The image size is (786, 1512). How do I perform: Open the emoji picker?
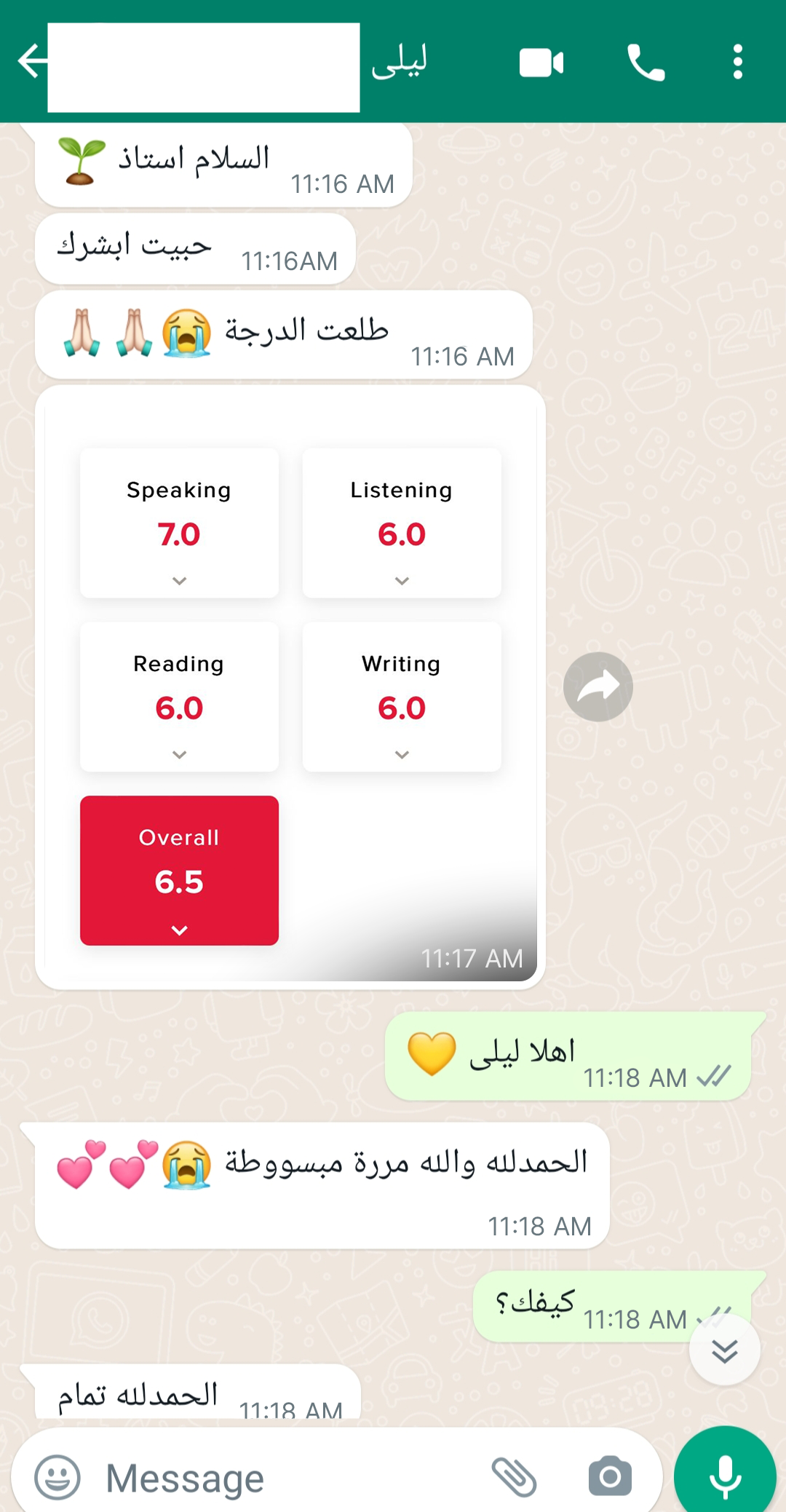point(57,1478)
